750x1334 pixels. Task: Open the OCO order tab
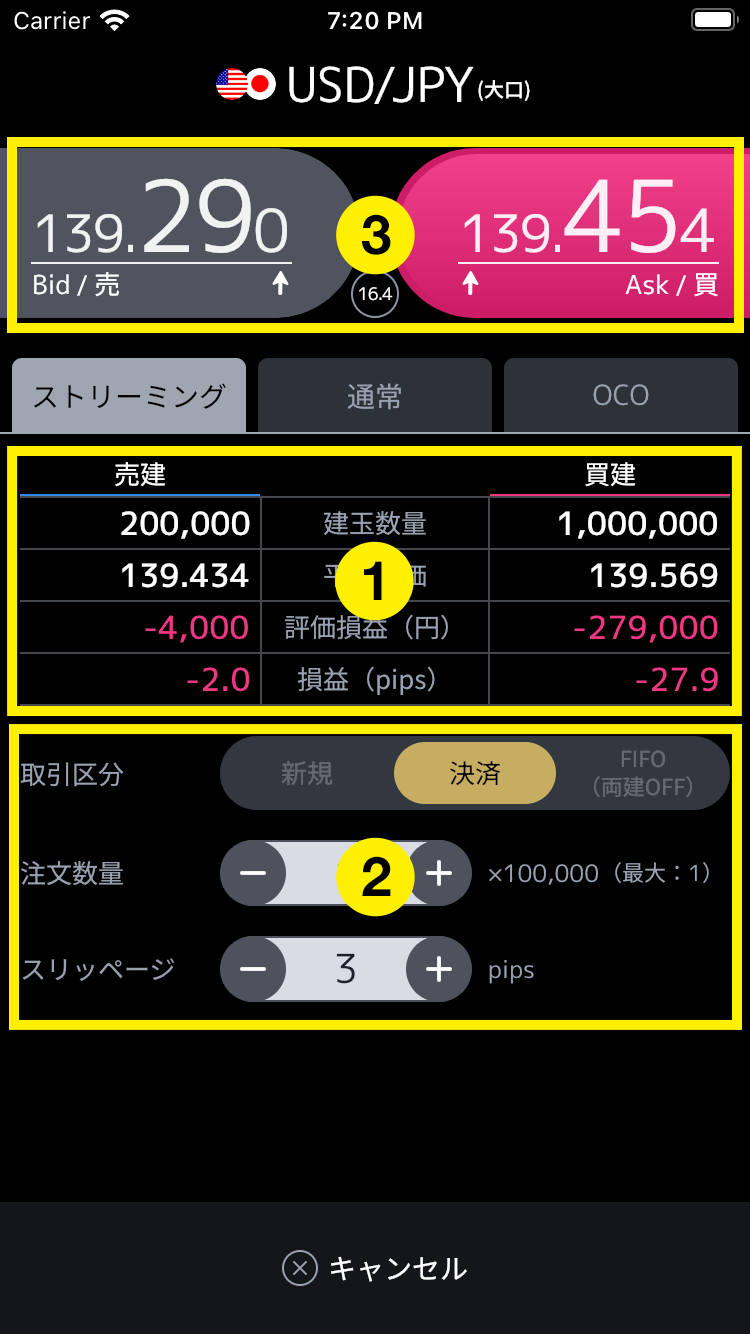click(621, 396)
